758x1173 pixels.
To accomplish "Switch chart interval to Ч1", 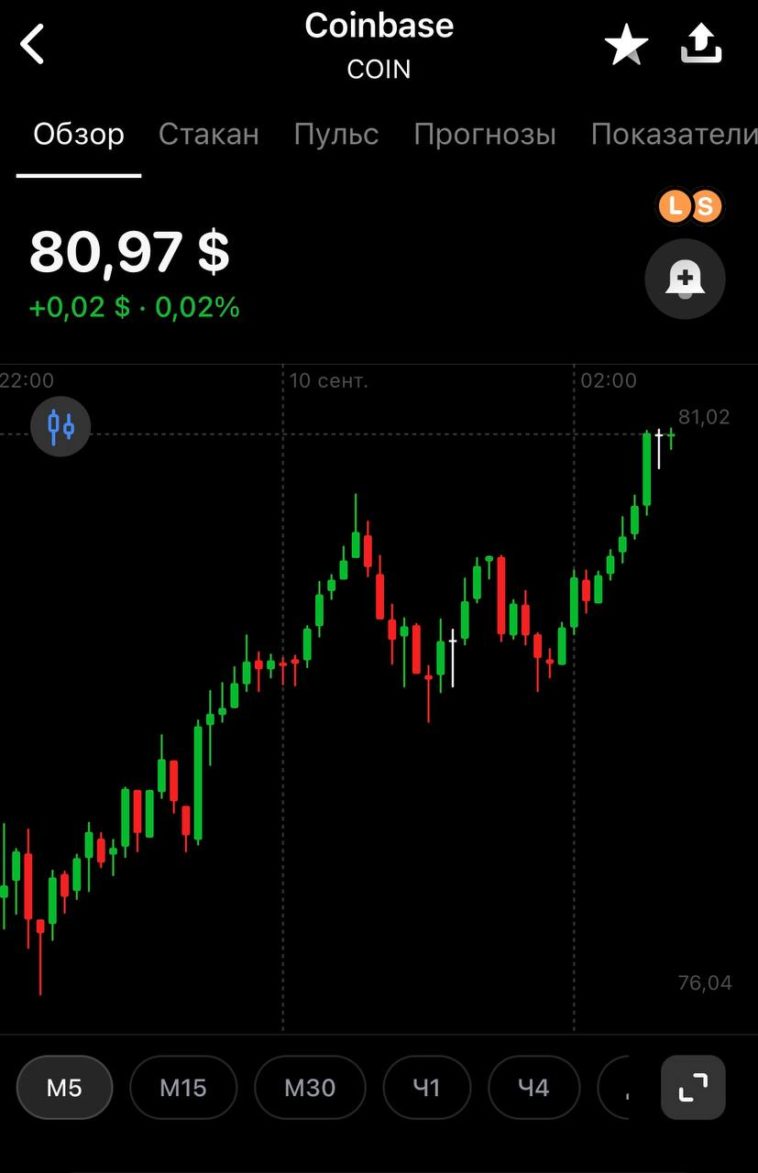I will coord(426,1088).
